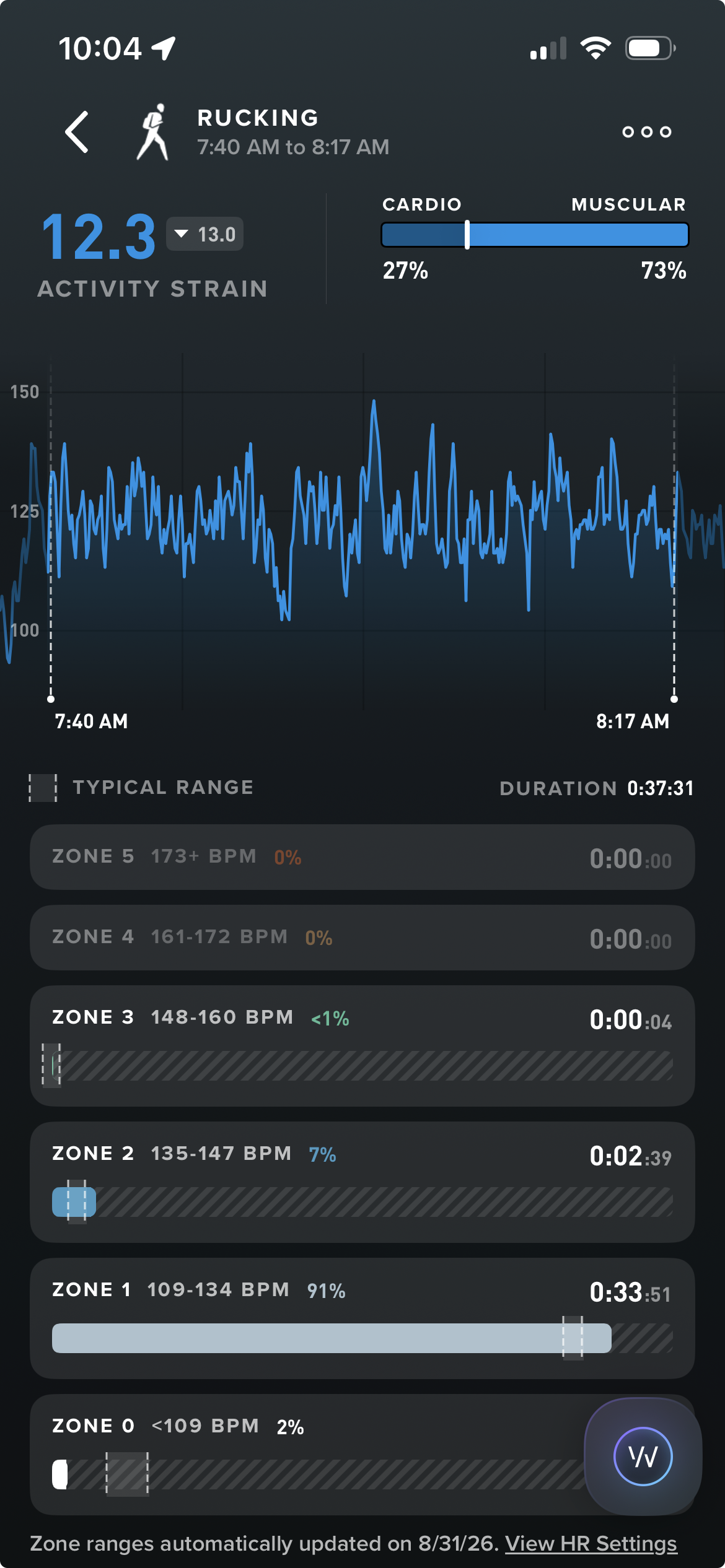This screenshot has width=725, height=1568.
Task: Open the three-dot options menu
Action: [x=647, y=132]
